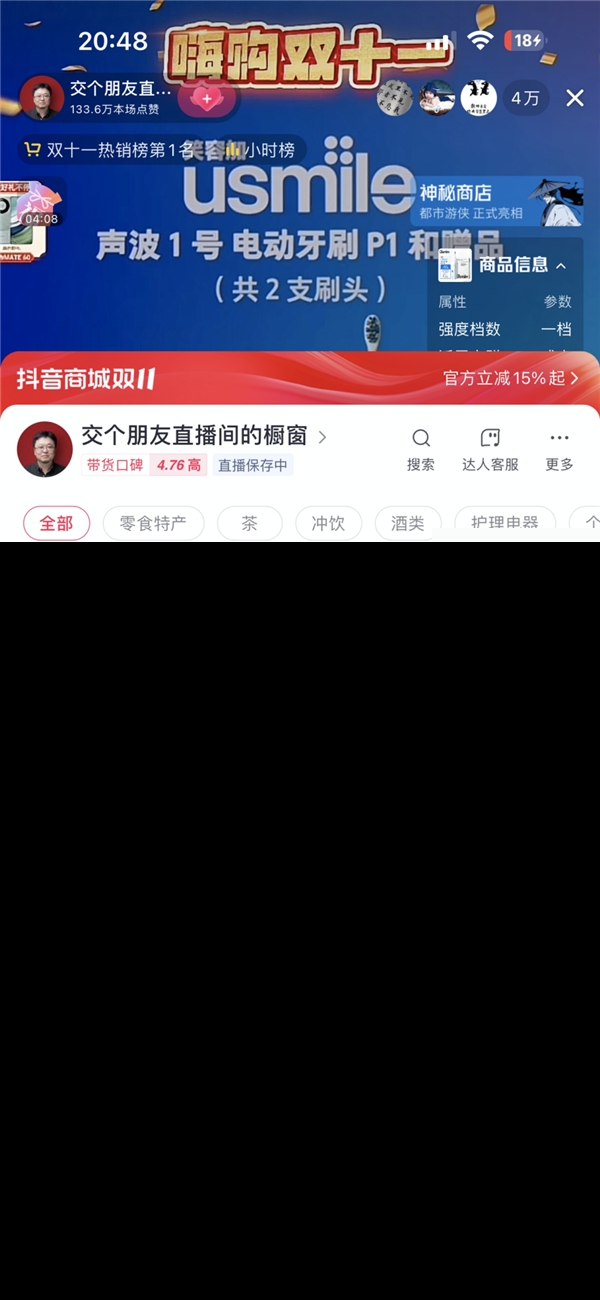The height and width of the screenshot is (1300, 600).
Task: Show the 冲饮 category products
Action: (x=329, y=523)
